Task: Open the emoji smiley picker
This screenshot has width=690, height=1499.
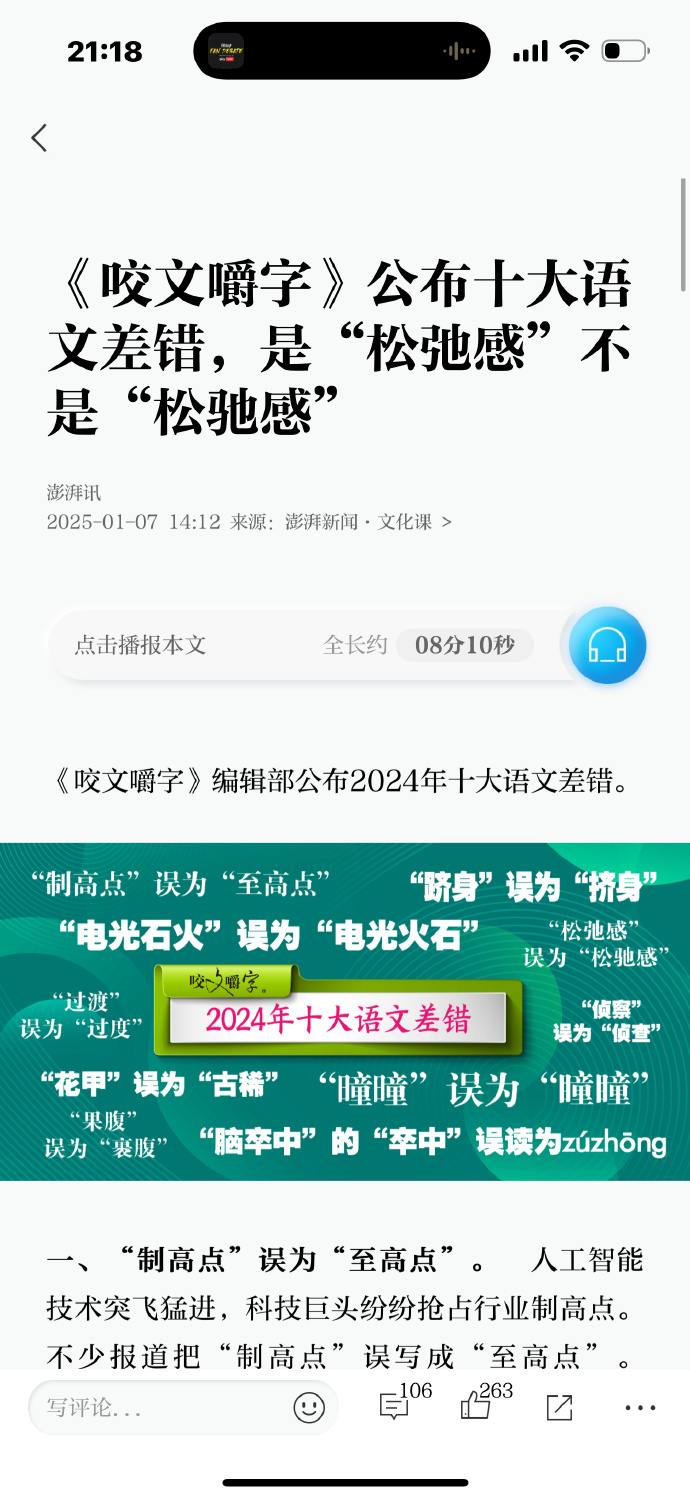Action: (x=309, y=1408)
